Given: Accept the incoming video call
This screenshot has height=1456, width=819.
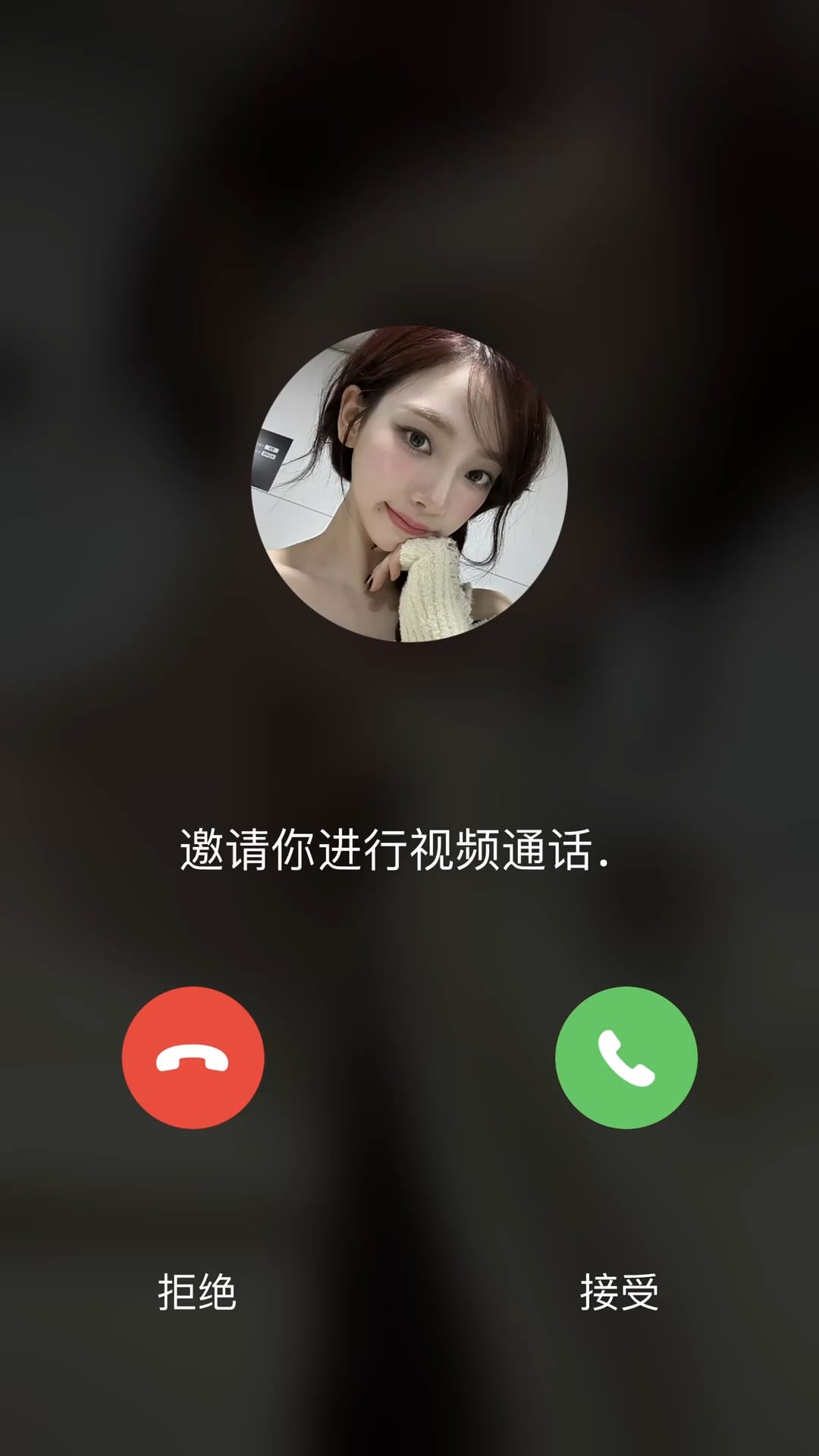Looking at the screenshot, I should tap(626, 1057).
